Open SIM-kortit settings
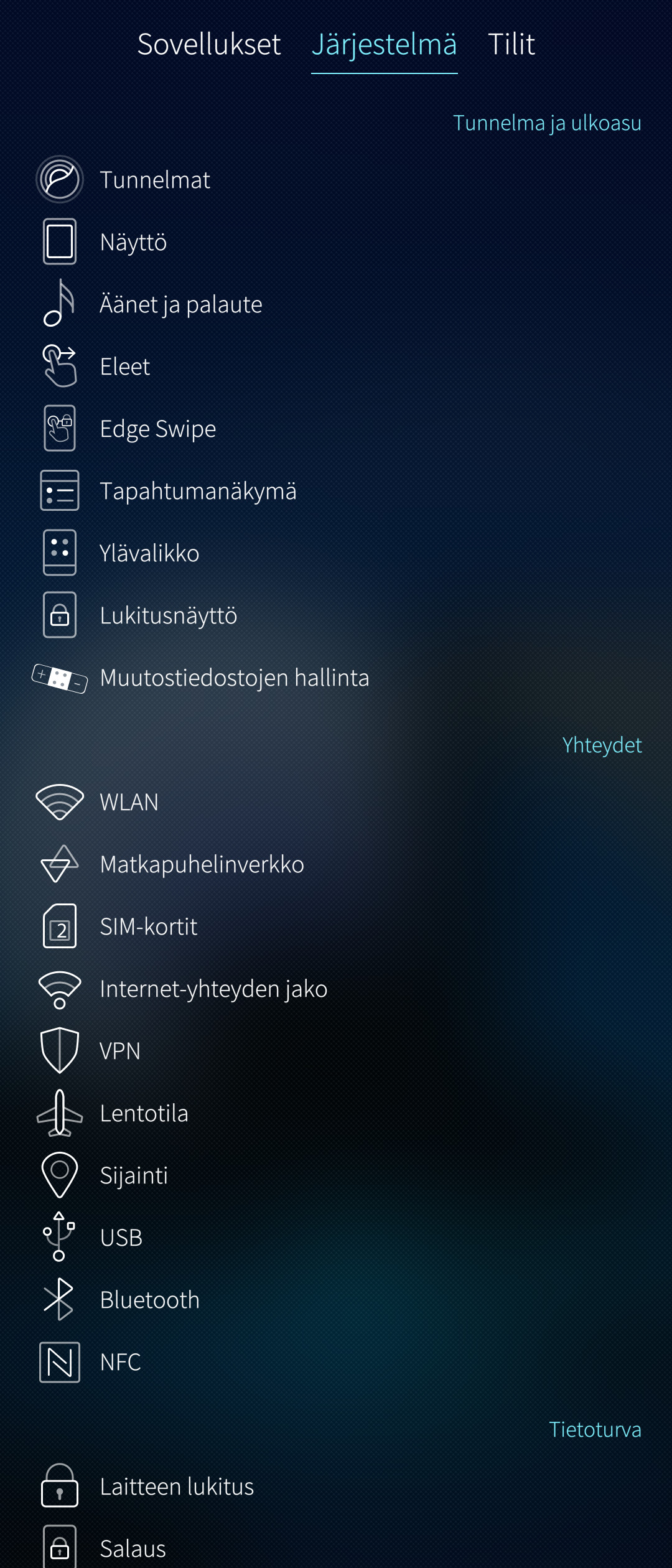 148,926
